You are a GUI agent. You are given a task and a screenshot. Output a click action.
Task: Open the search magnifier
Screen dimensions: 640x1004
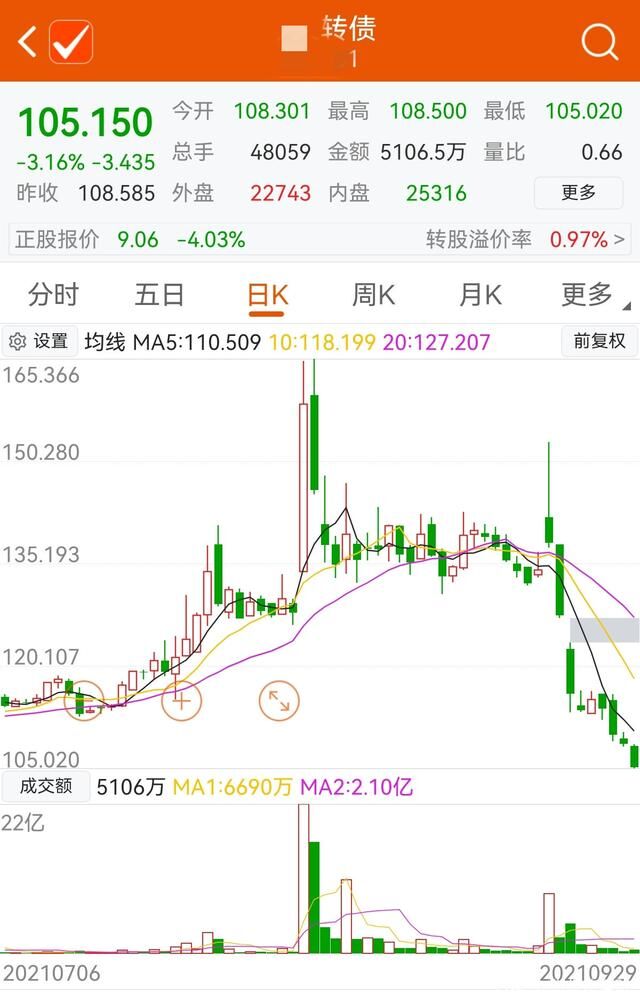600,42
